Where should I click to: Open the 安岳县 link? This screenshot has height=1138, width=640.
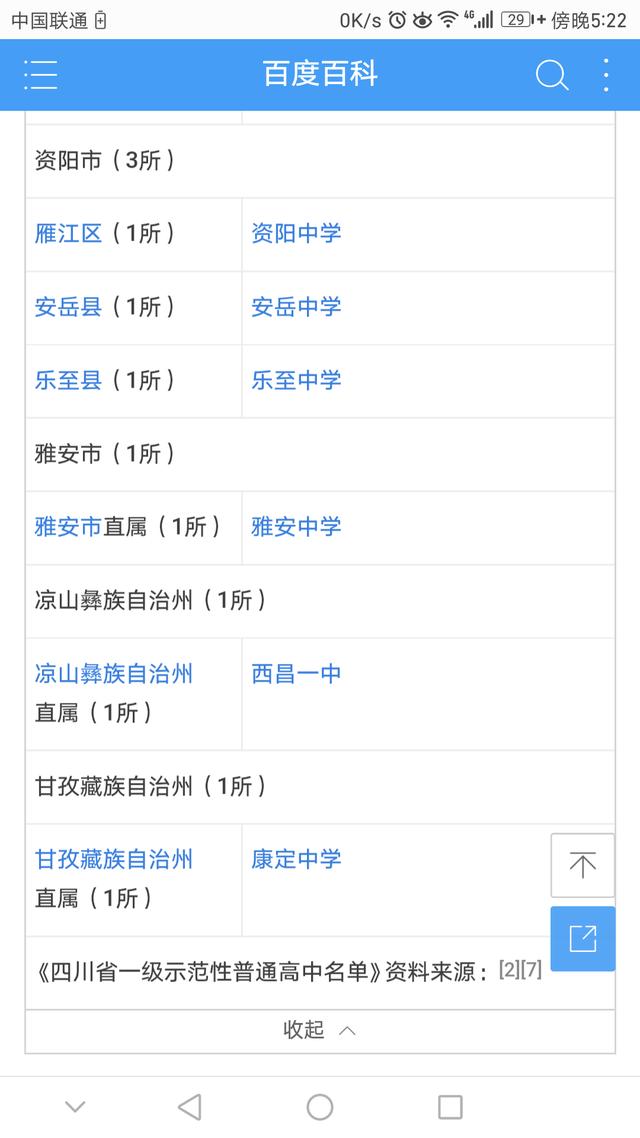tap(68, 307)
